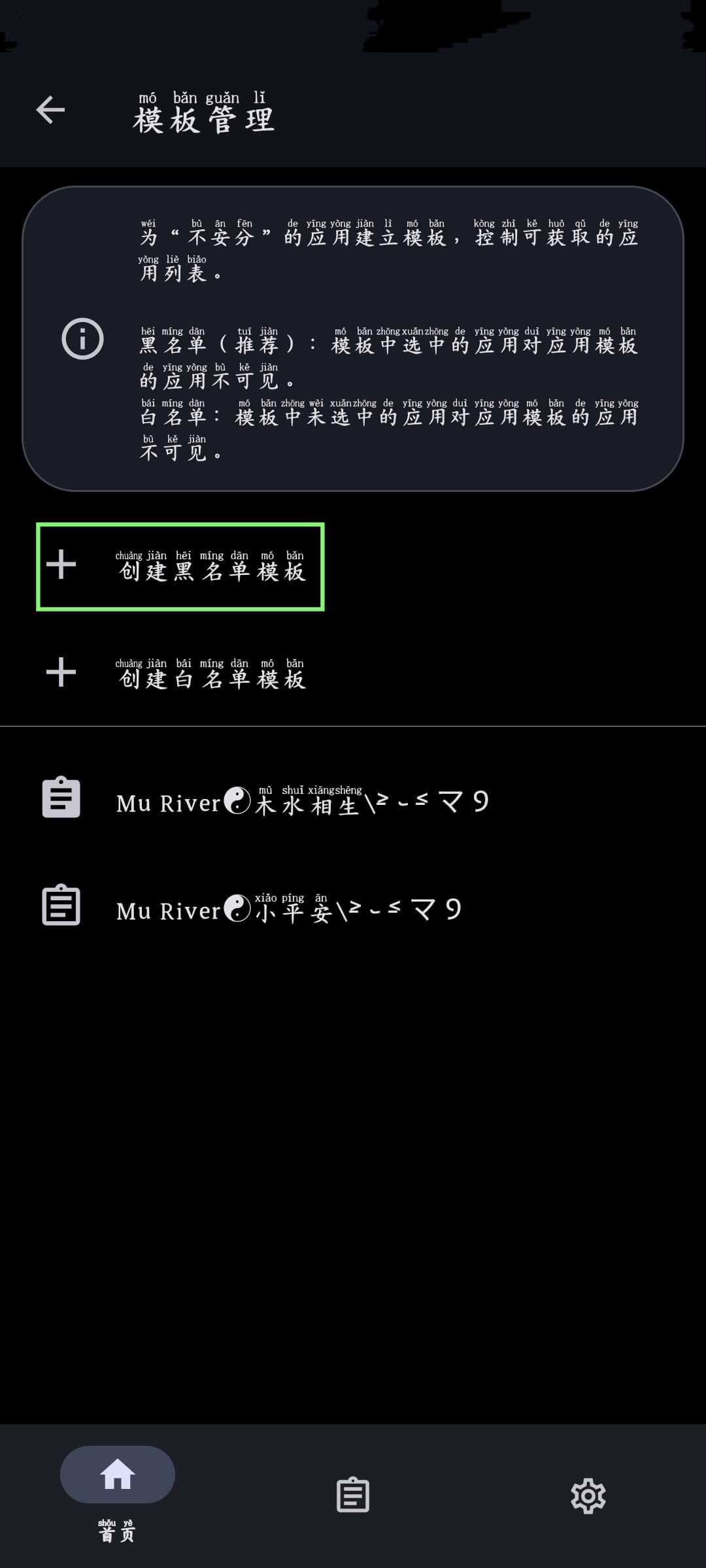Tap the back arrow to exit 模板管理

(x=51, y=110)
